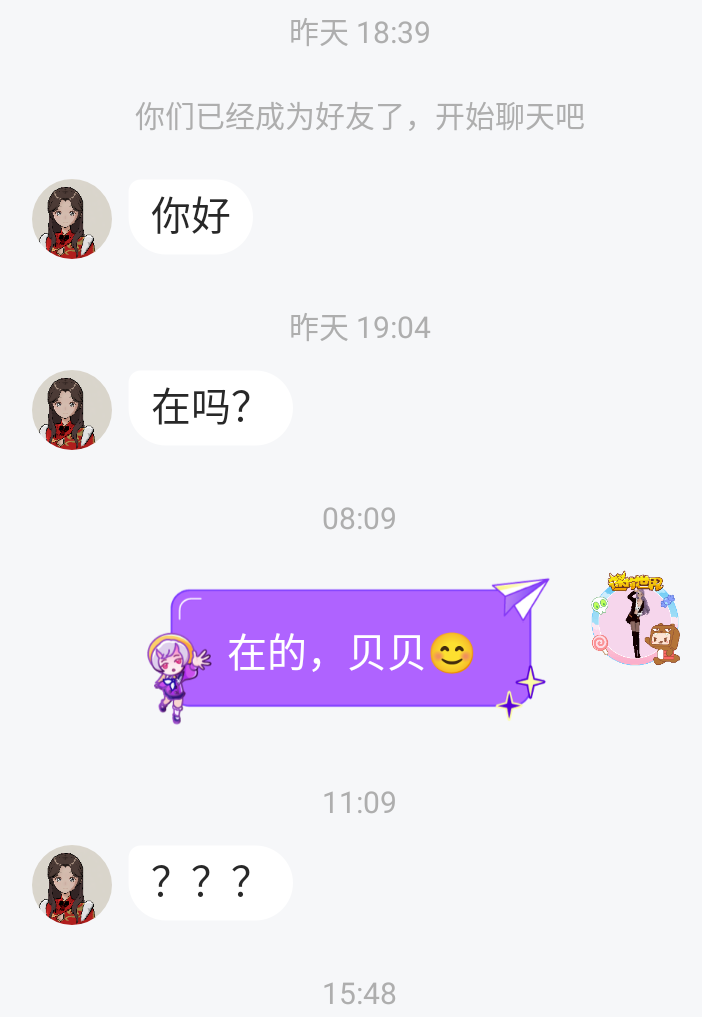View my own avatar beside 在的，贝贝
The width and height of the screenshot is (702, 1017).
coord(636,620)
